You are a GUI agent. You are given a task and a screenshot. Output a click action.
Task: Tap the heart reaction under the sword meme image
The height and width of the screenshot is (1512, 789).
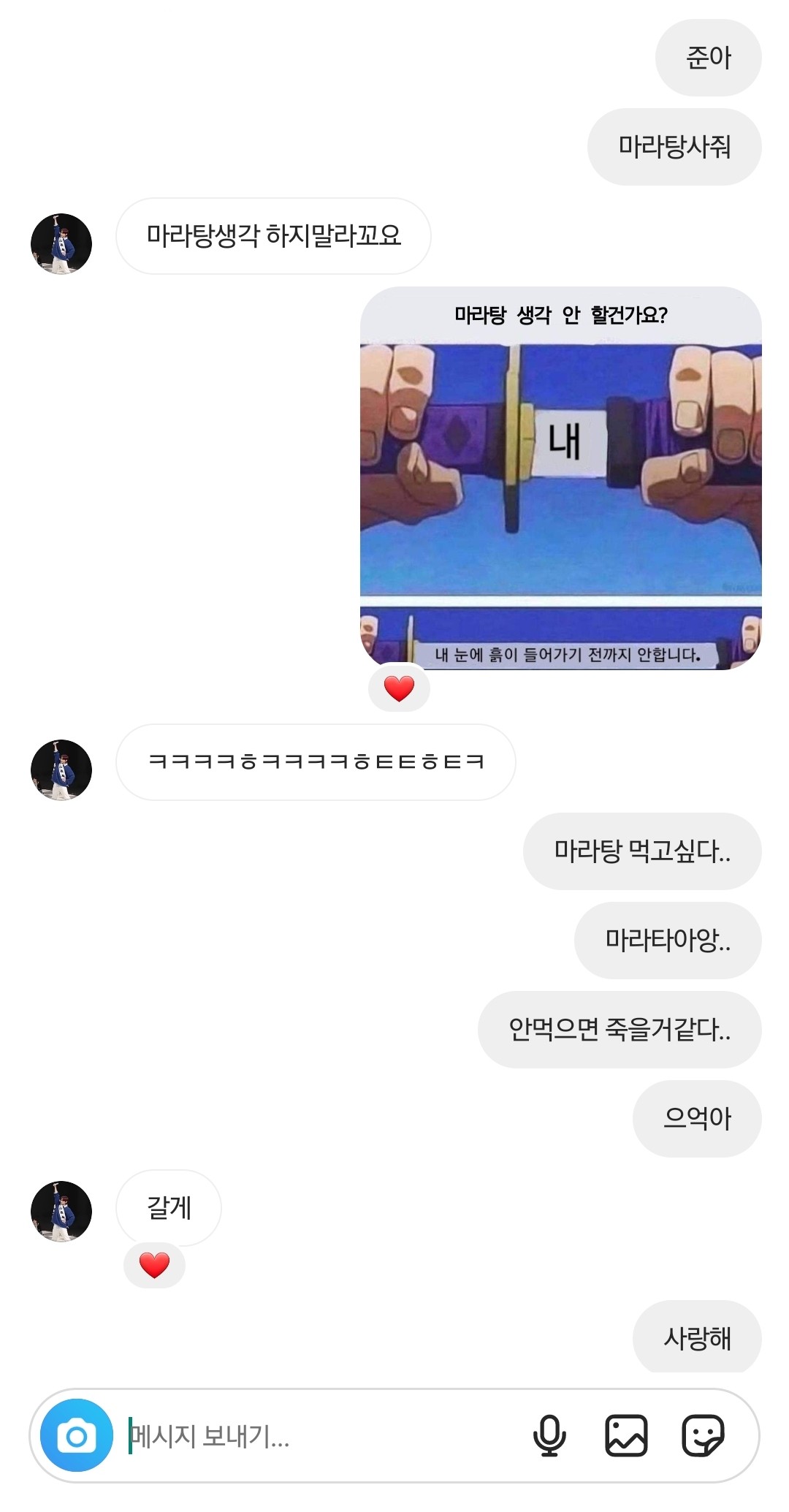tap(398, 687)
